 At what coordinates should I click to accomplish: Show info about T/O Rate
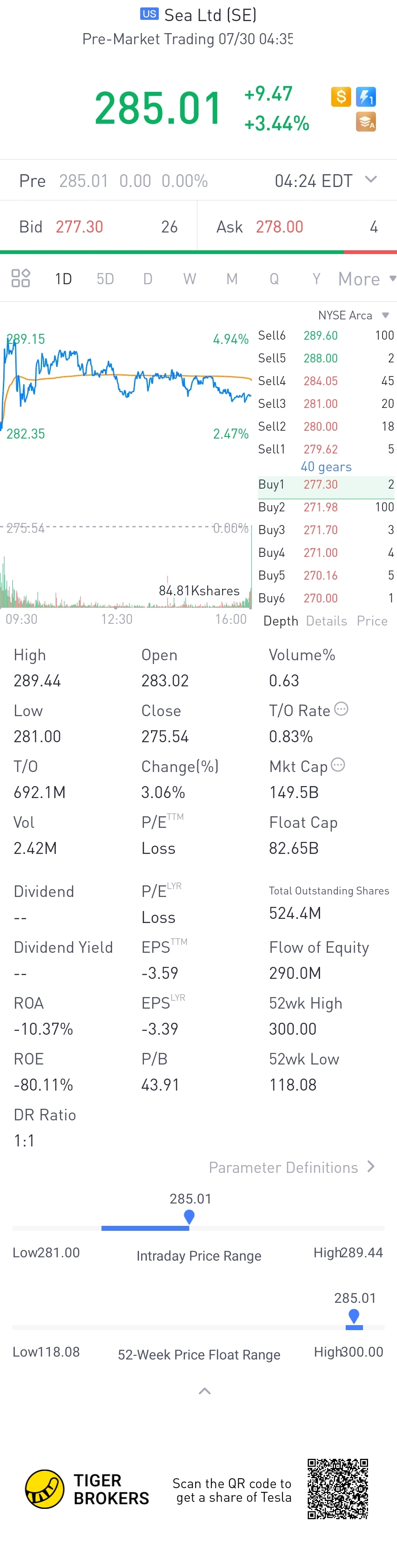click(341, 709)
